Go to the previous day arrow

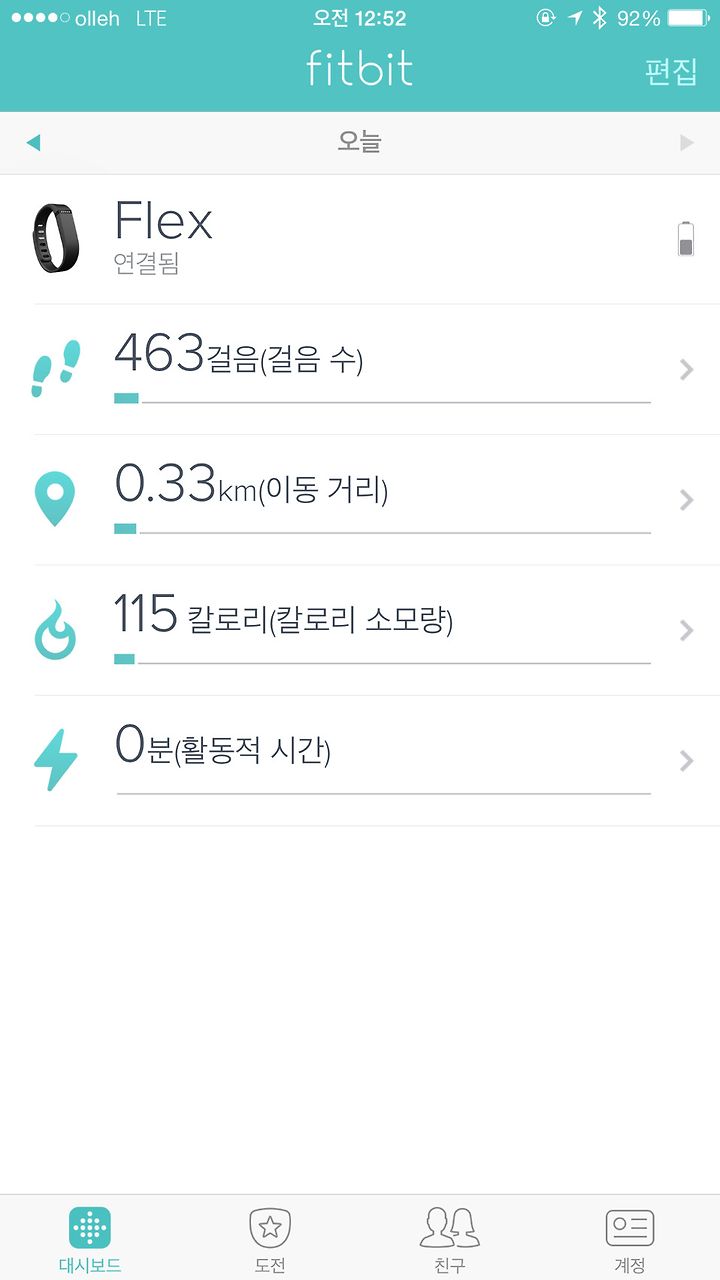33,143
